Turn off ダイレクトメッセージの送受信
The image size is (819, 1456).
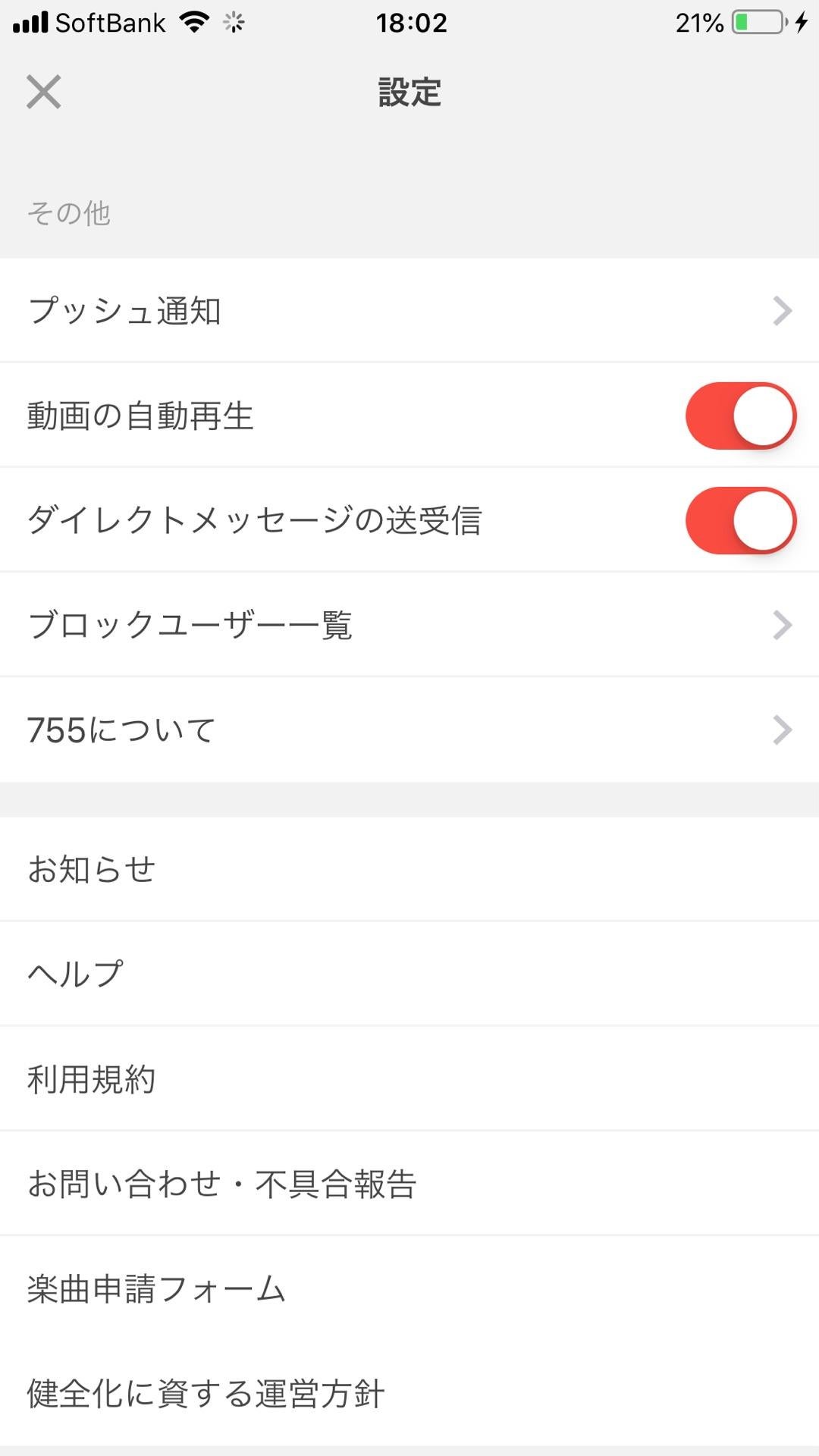click(x=741, y=520)
